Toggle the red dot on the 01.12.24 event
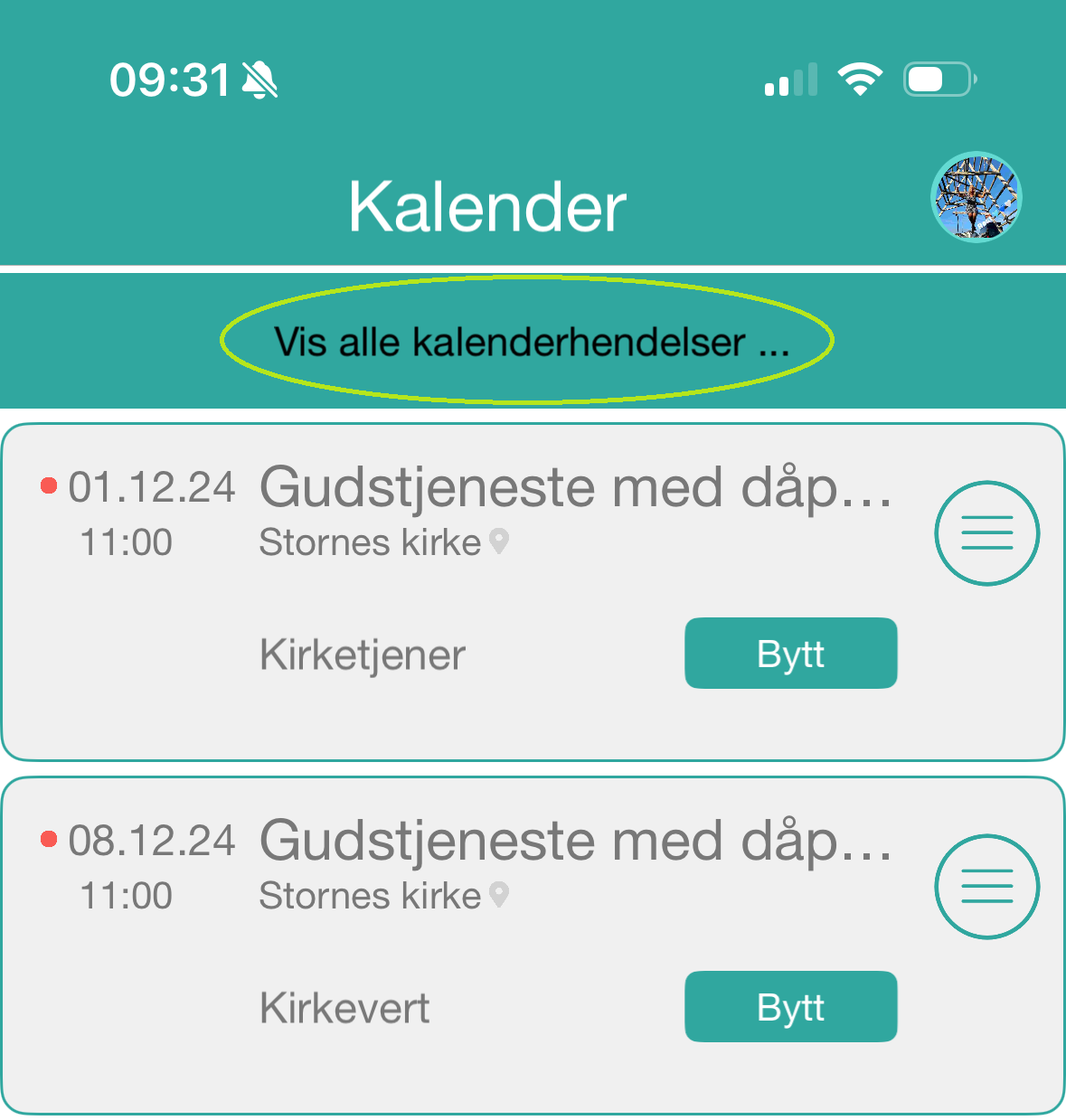1066x1120 pixels. (48, 485)
